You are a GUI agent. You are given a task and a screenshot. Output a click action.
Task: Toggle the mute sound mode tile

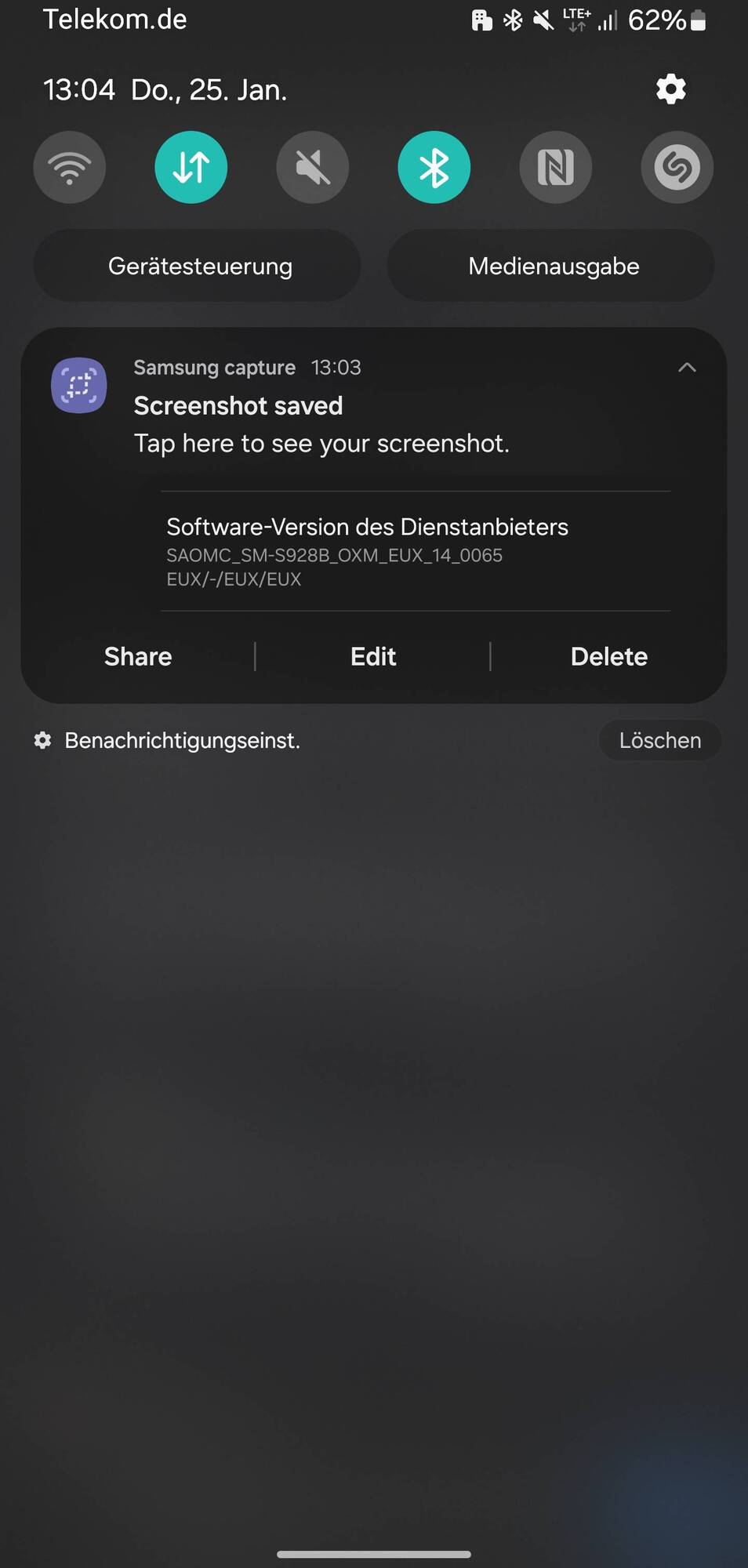pos(313,167)
